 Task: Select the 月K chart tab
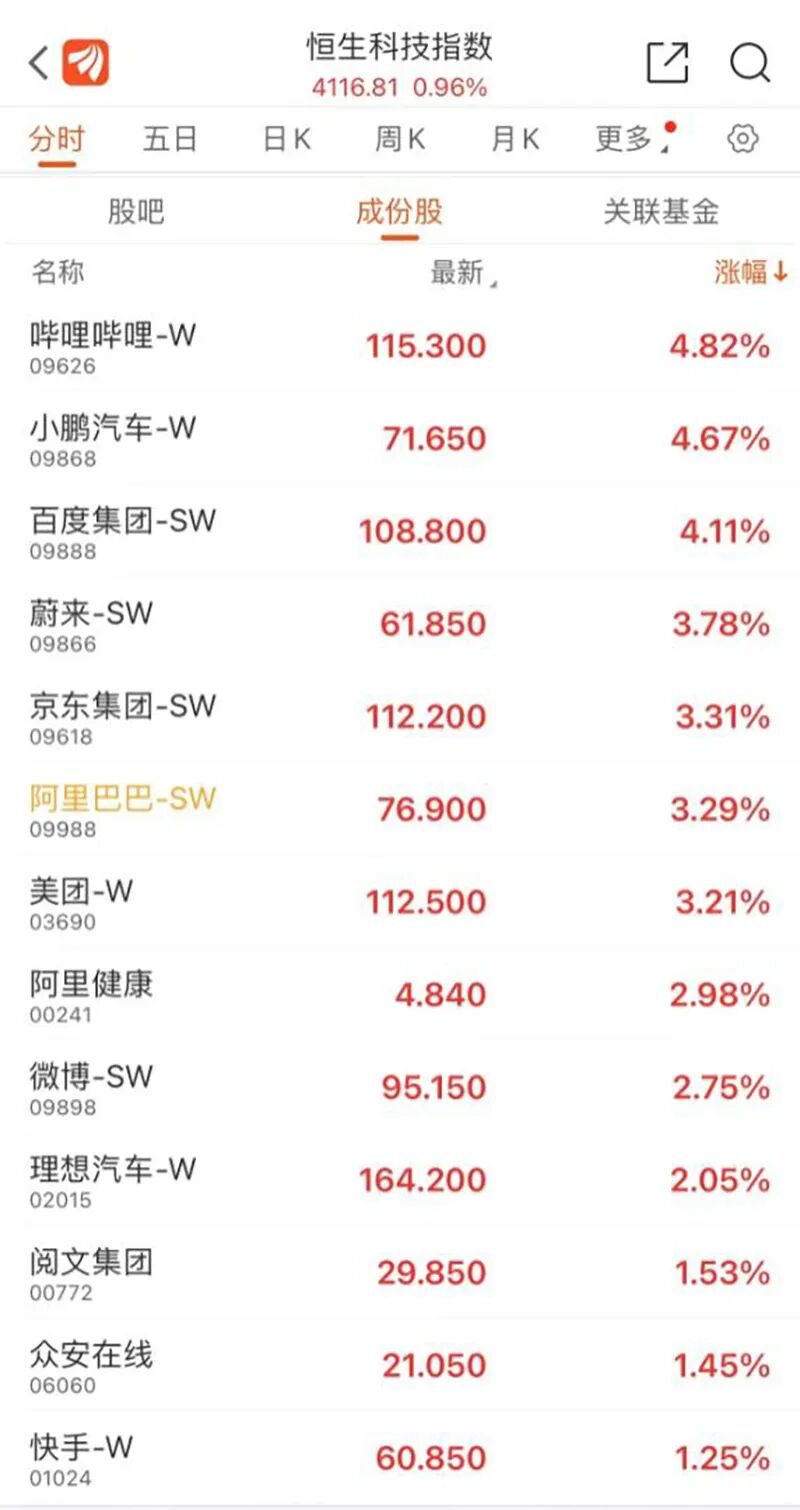(x=515, y=139)
